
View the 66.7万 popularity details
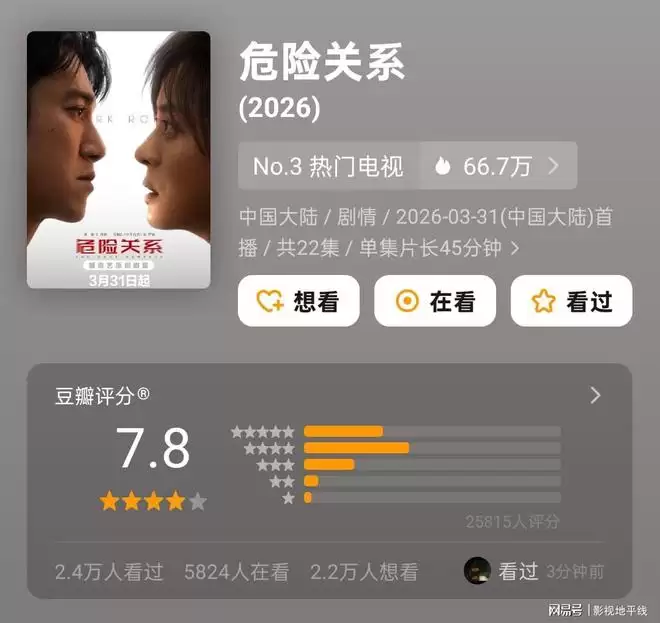click(x=497, y=166)
